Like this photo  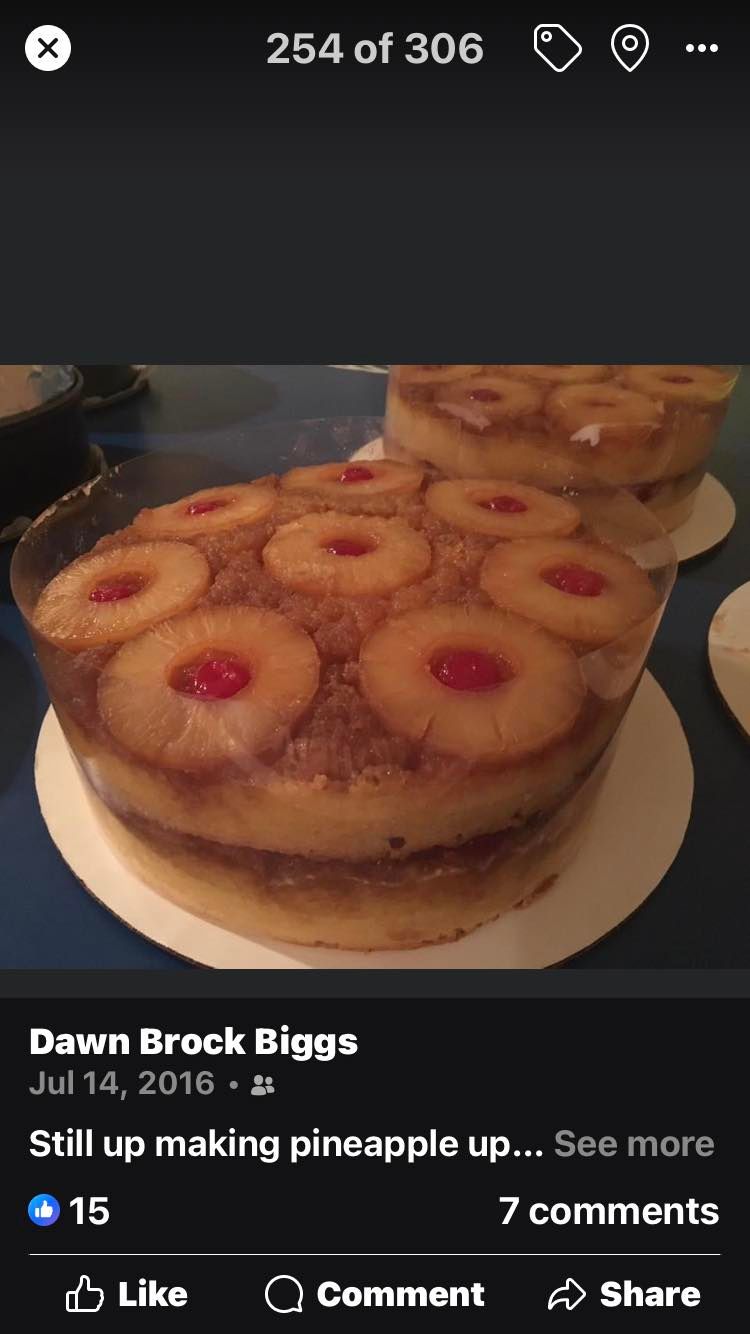pyautogui.click(x=127, y=1294)
